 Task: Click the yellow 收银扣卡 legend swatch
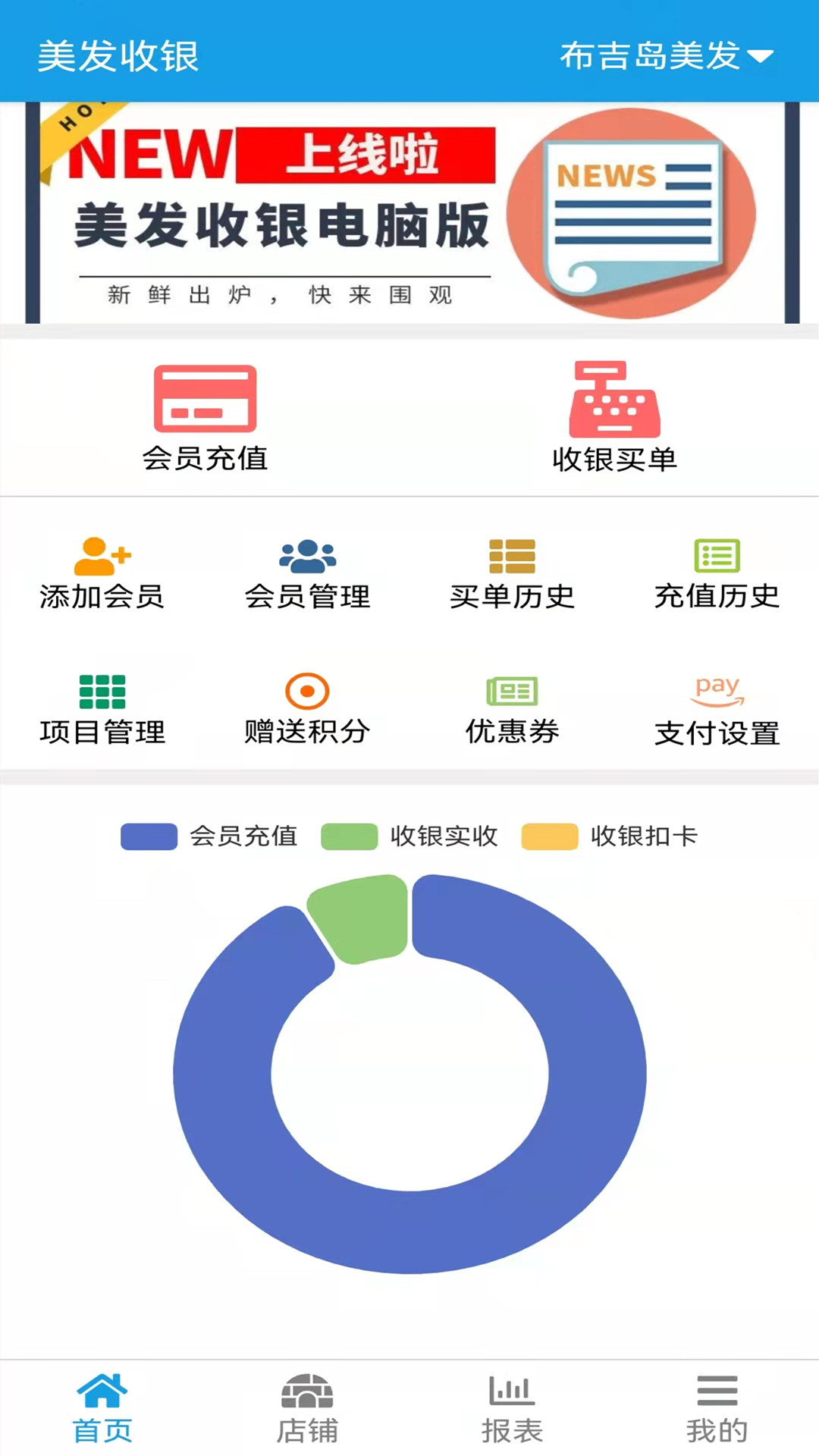click(549, 837)
